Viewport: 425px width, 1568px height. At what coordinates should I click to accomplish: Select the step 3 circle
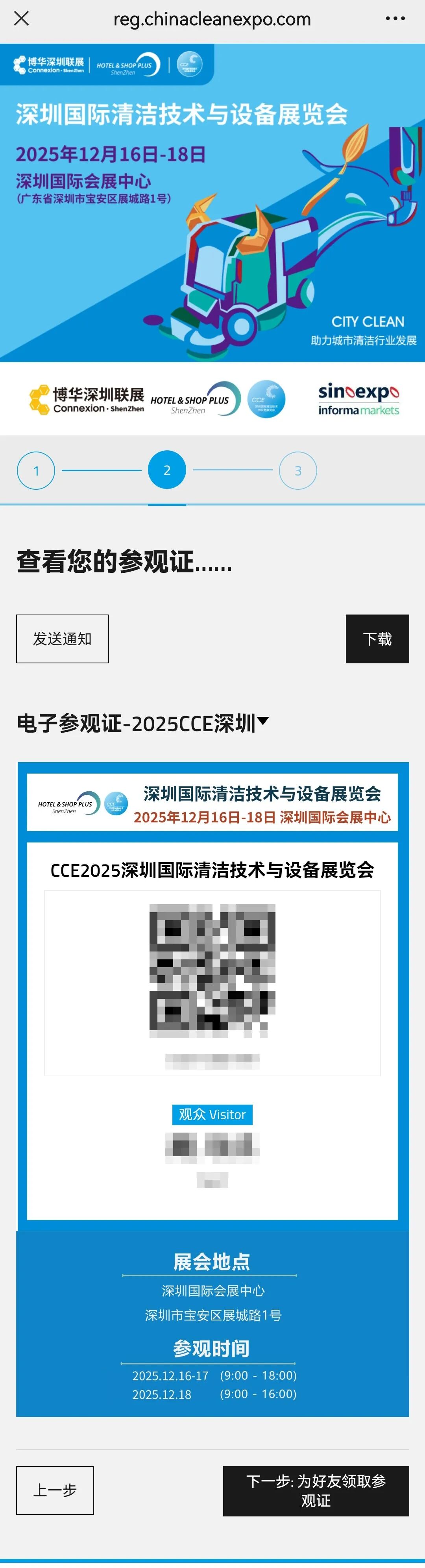coord(298,470)
